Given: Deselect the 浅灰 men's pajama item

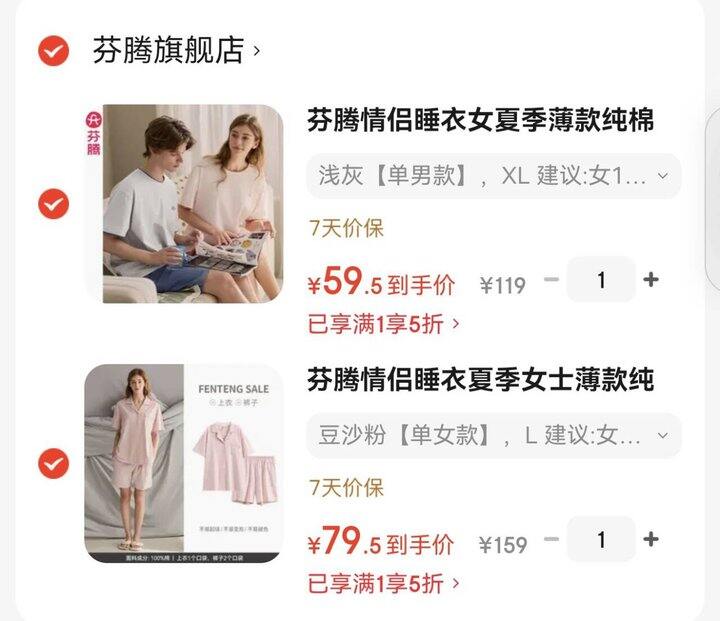Looking at the screenshot, I should [53, 204].
